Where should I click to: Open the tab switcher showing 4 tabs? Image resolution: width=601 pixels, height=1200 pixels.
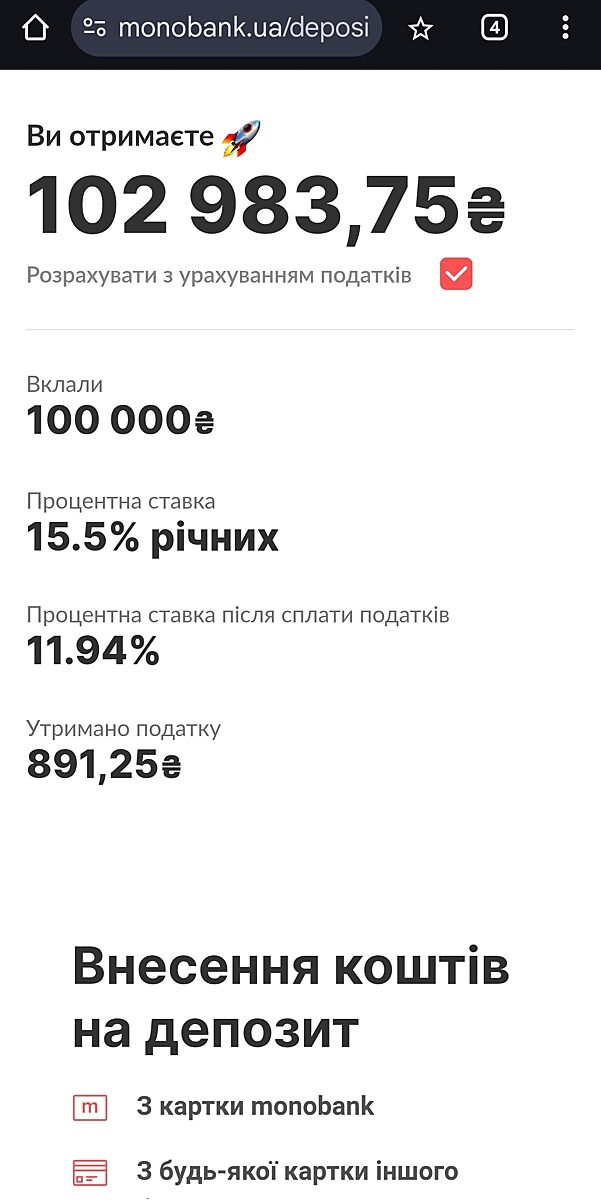pyautogui.click(x=494, y=28)
